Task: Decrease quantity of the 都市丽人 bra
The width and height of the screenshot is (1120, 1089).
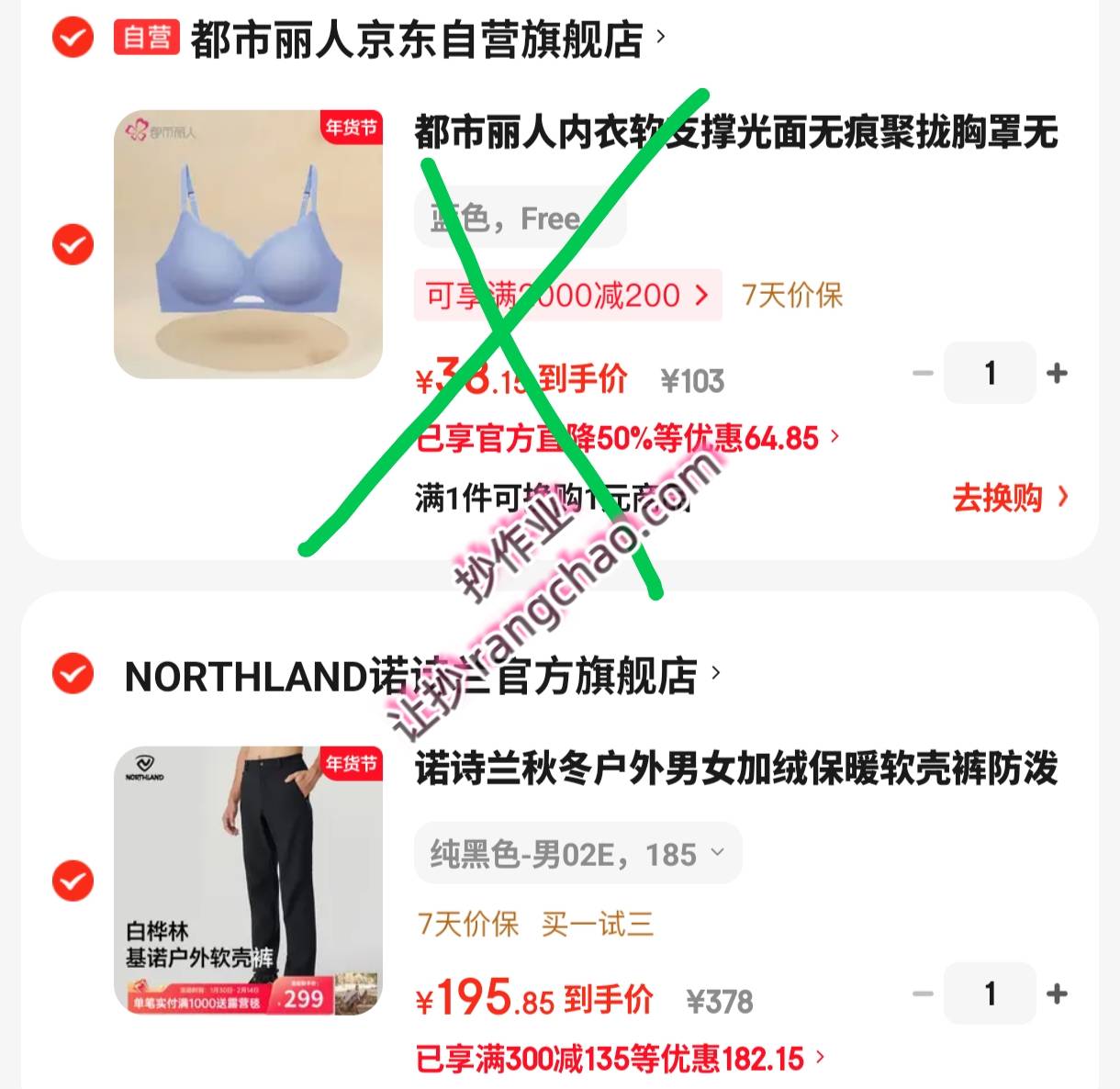Action: (923, 373)
